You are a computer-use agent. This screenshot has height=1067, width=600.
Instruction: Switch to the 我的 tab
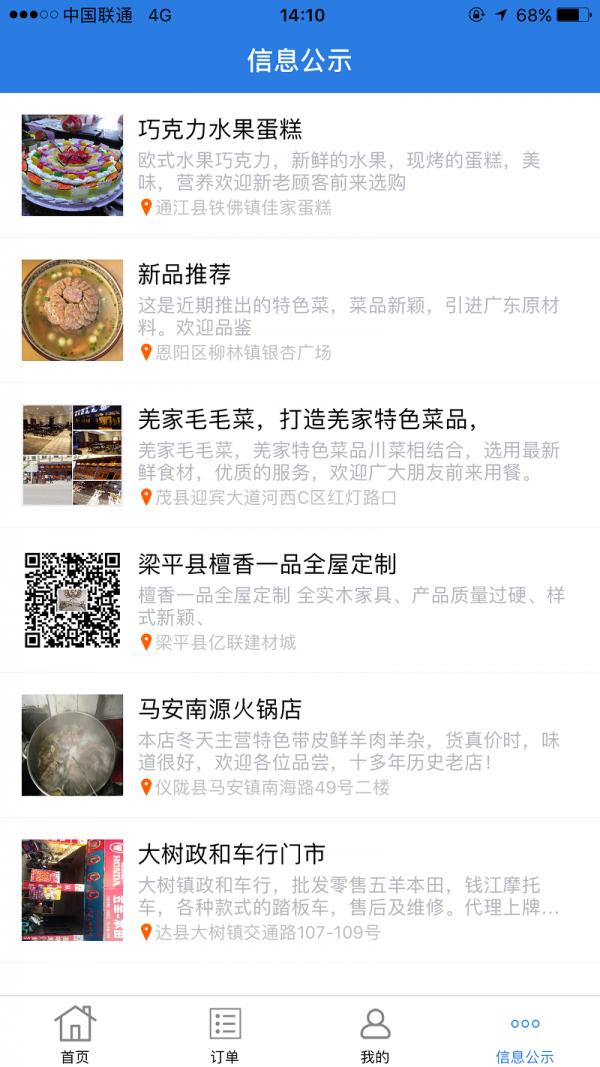[375, 1033]
